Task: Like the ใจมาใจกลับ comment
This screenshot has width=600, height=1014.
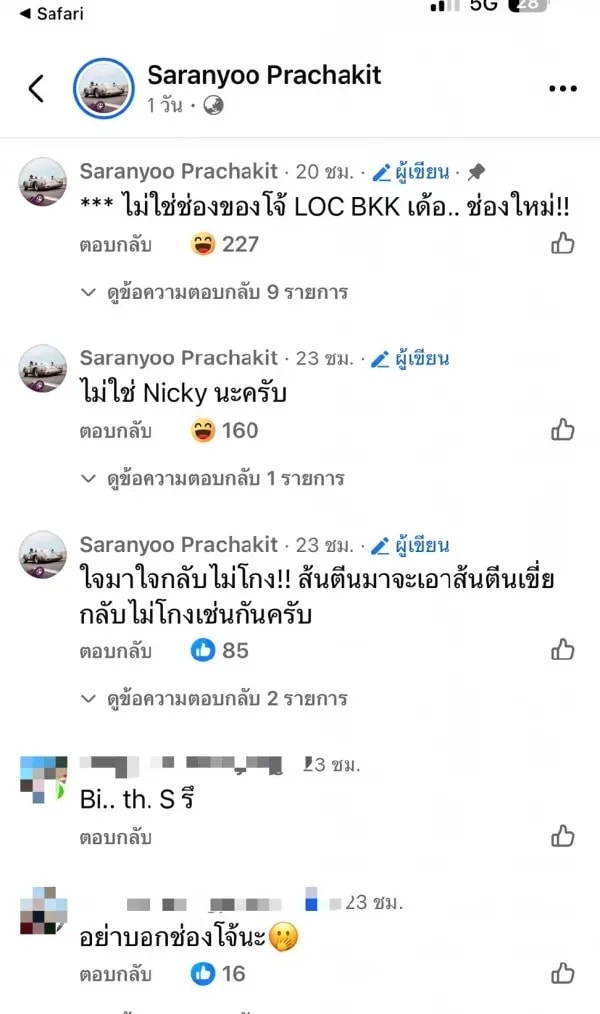Action: (x=563, y=650)
